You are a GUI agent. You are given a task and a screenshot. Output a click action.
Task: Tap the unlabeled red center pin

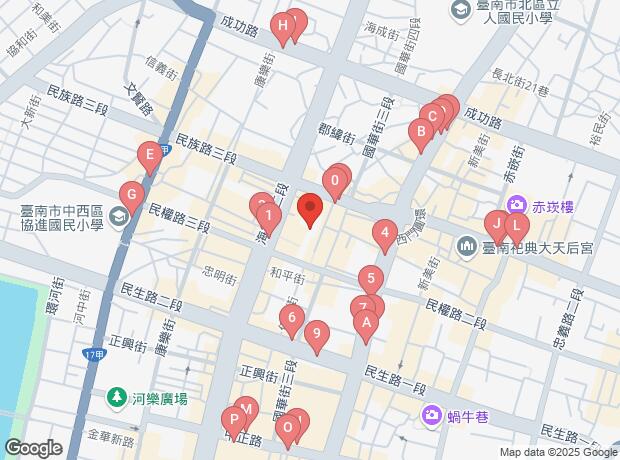[x=310, y=211]
